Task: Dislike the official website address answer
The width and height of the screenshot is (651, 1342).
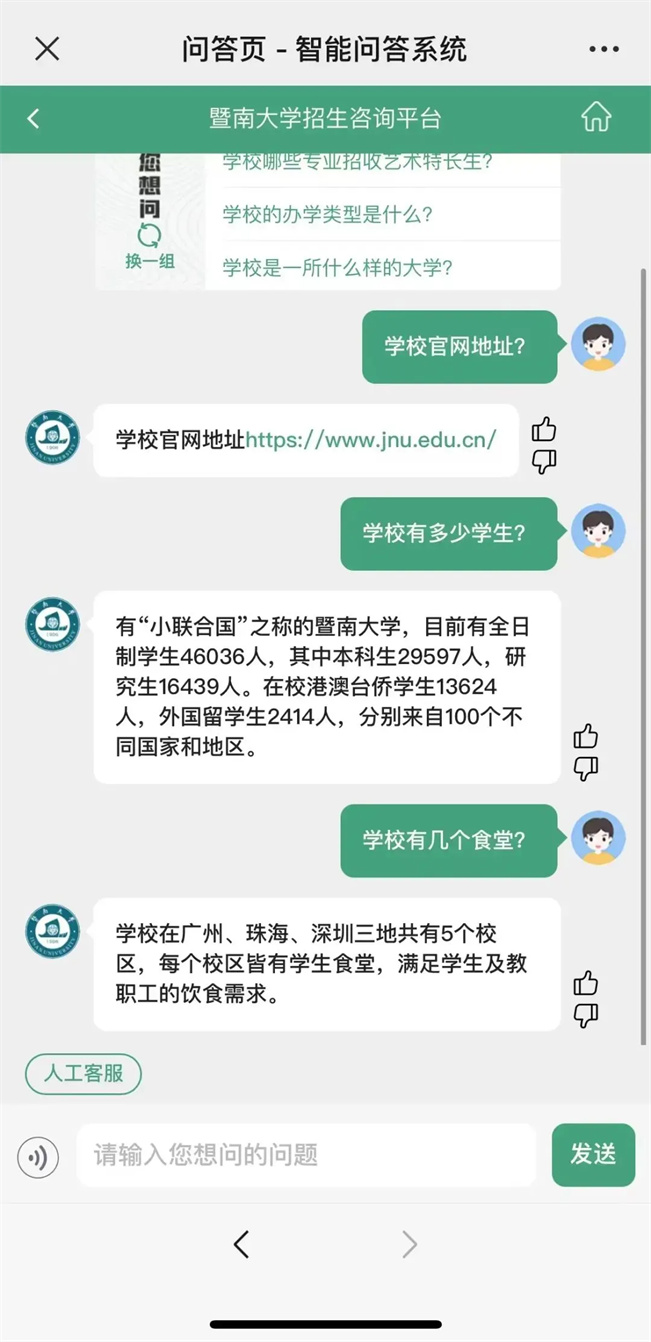Action: (x=544, y=461)
